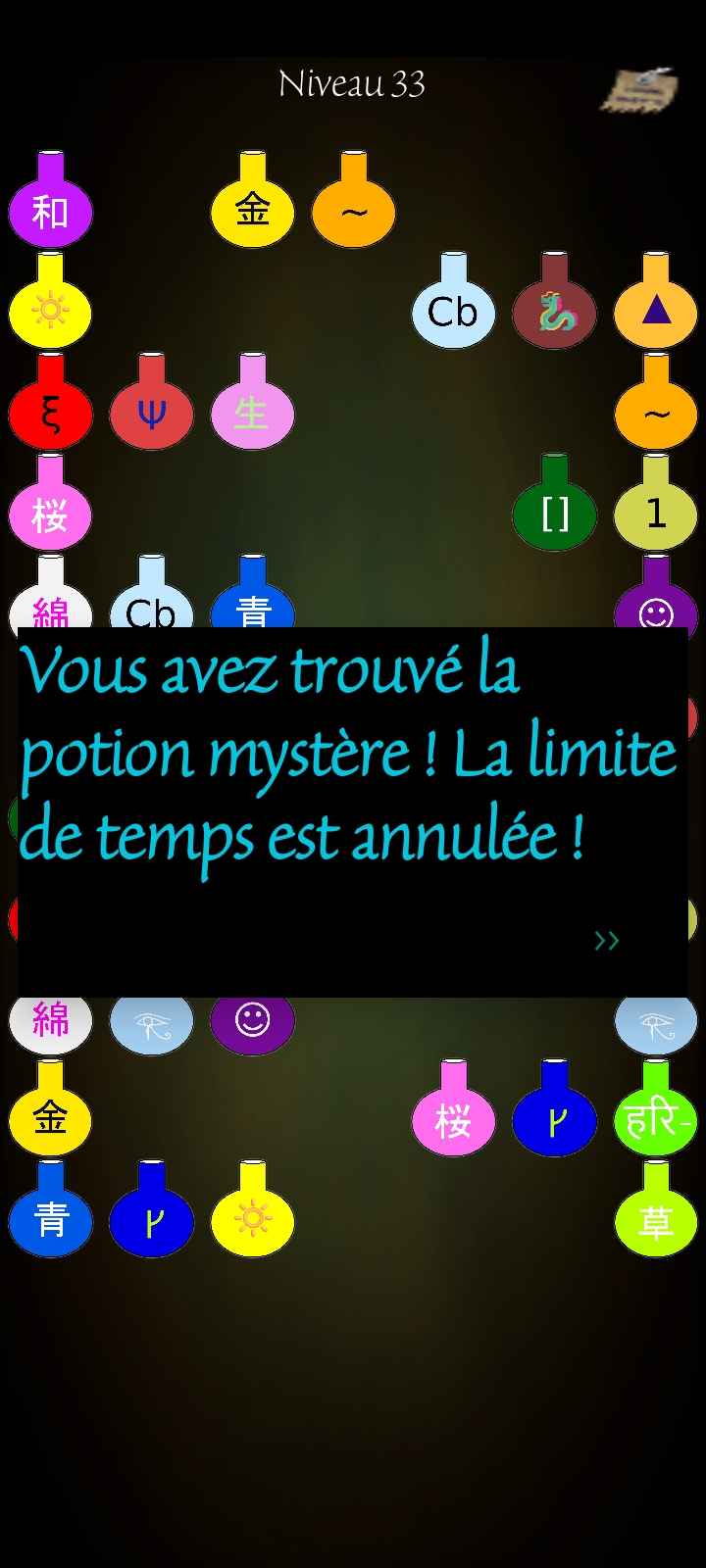This screenshot has width=706, height=1568.
Task: Select the olive potion labeled 1
Action: [655, 513]
